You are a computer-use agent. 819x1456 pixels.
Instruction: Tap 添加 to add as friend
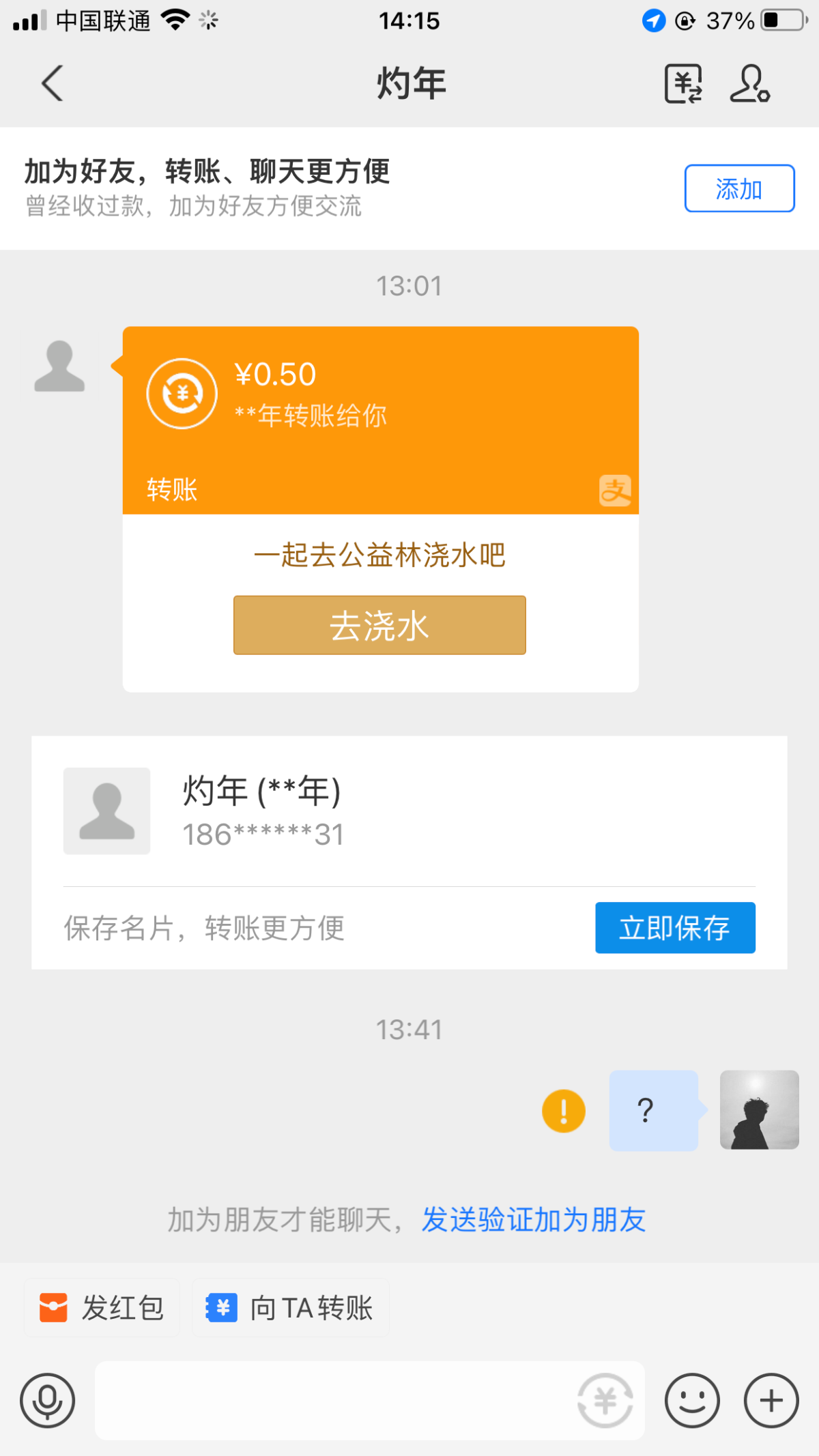point(739,188)
